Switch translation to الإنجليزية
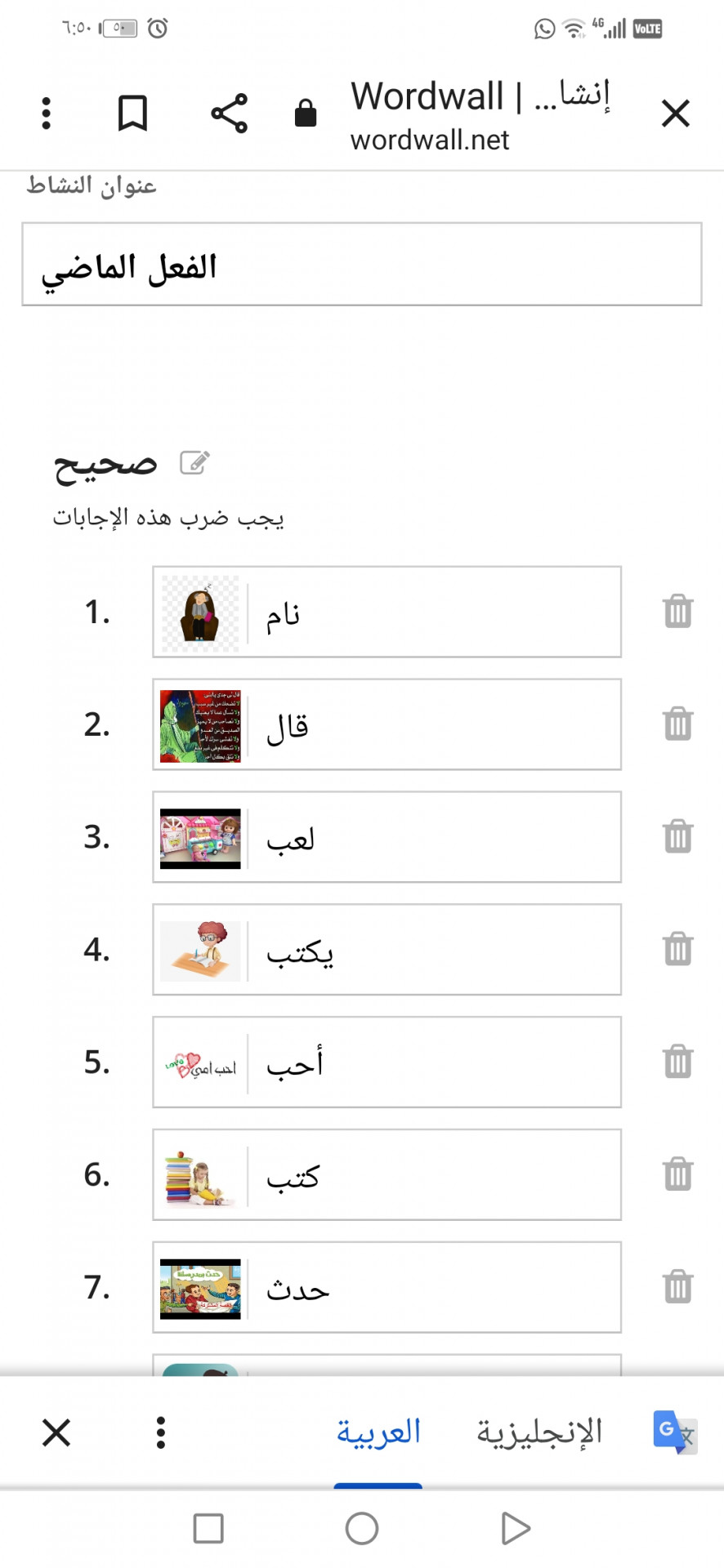 coord(539,1432)
